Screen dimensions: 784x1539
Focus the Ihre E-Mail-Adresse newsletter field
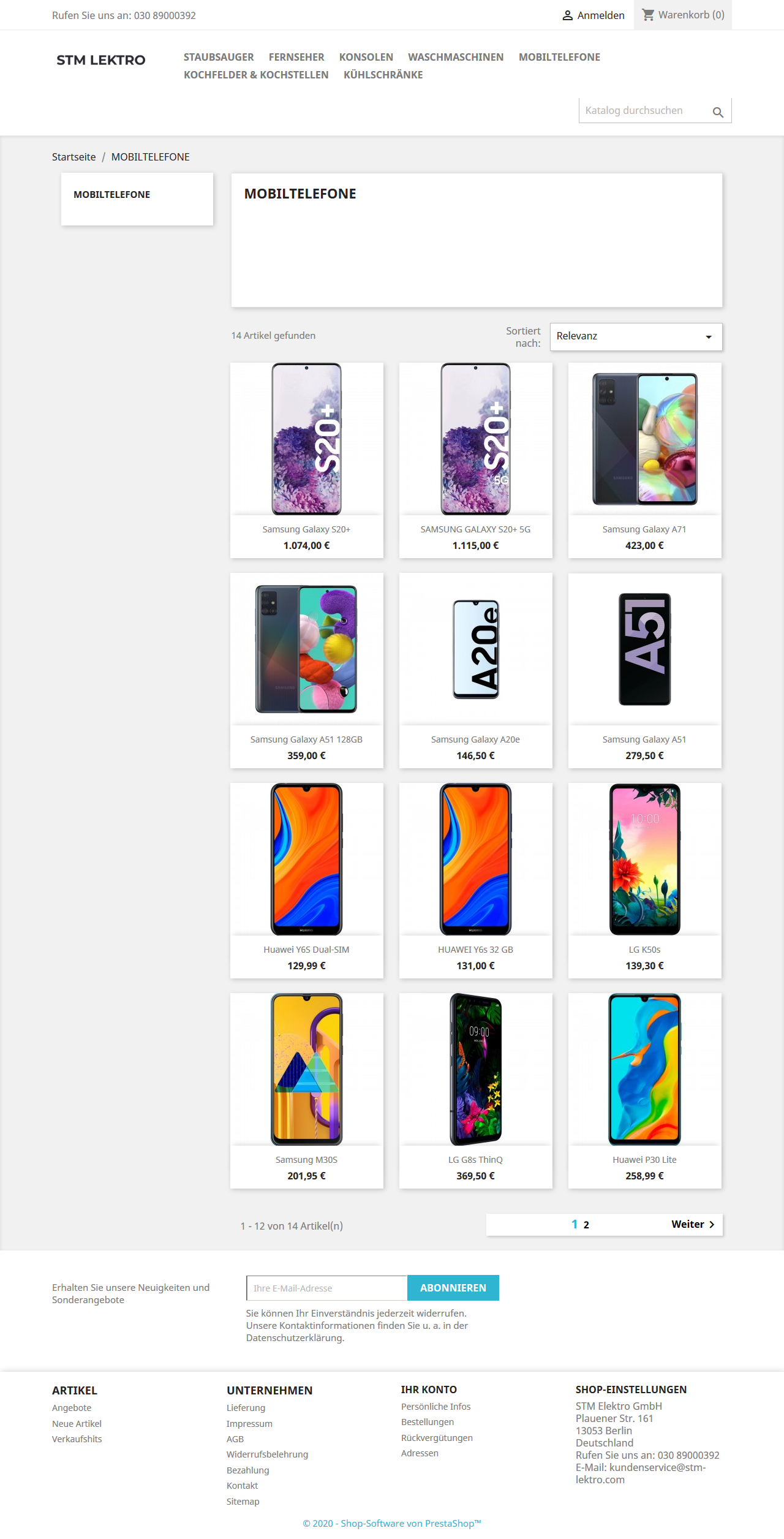[326, 1288]
